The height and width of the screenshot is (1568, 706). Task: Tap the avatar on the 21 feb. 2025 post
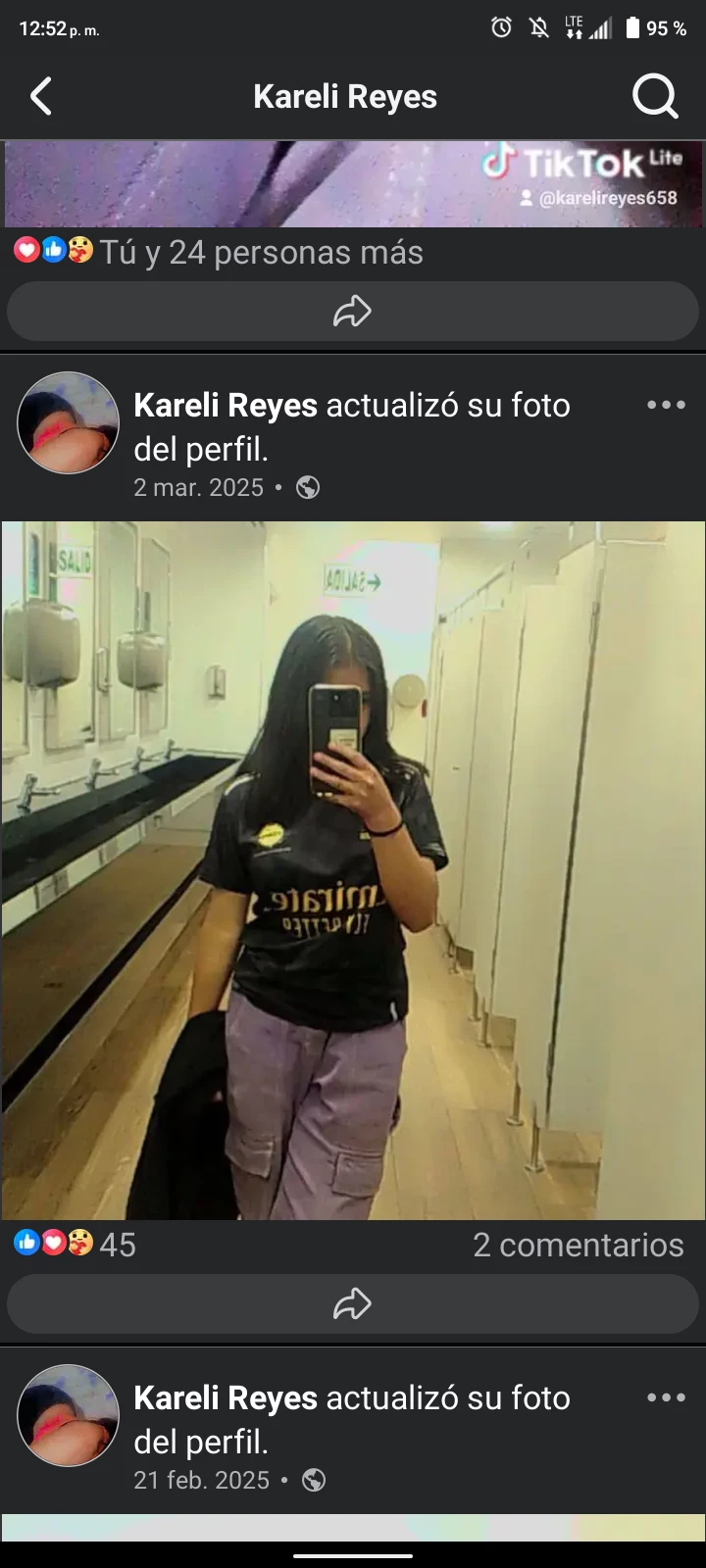[x=68, y=1415]
